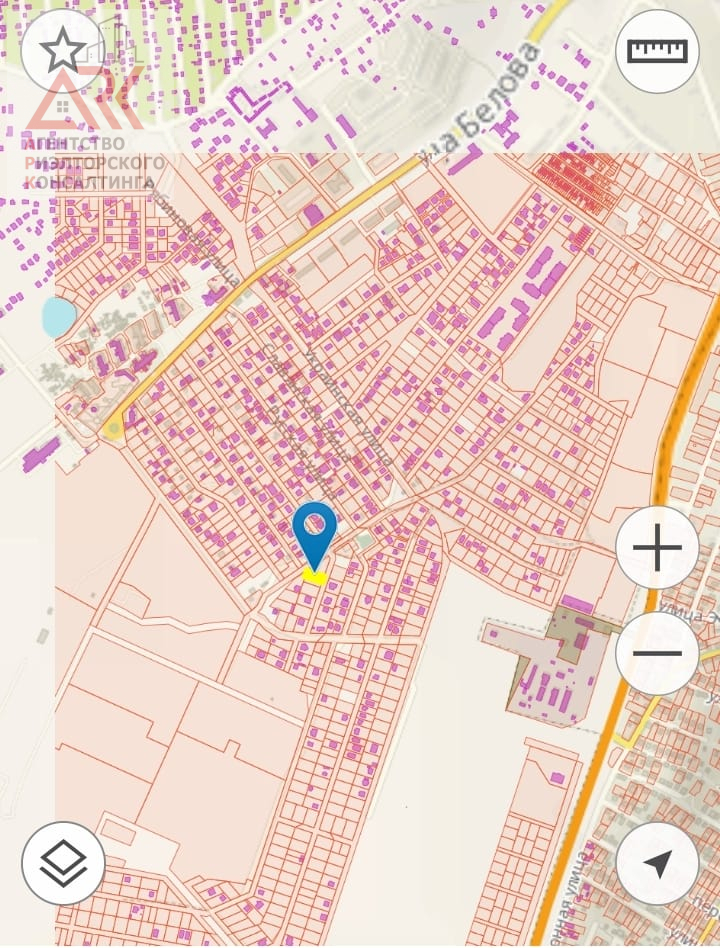Zoom in with the plus button

coord(657,548)
